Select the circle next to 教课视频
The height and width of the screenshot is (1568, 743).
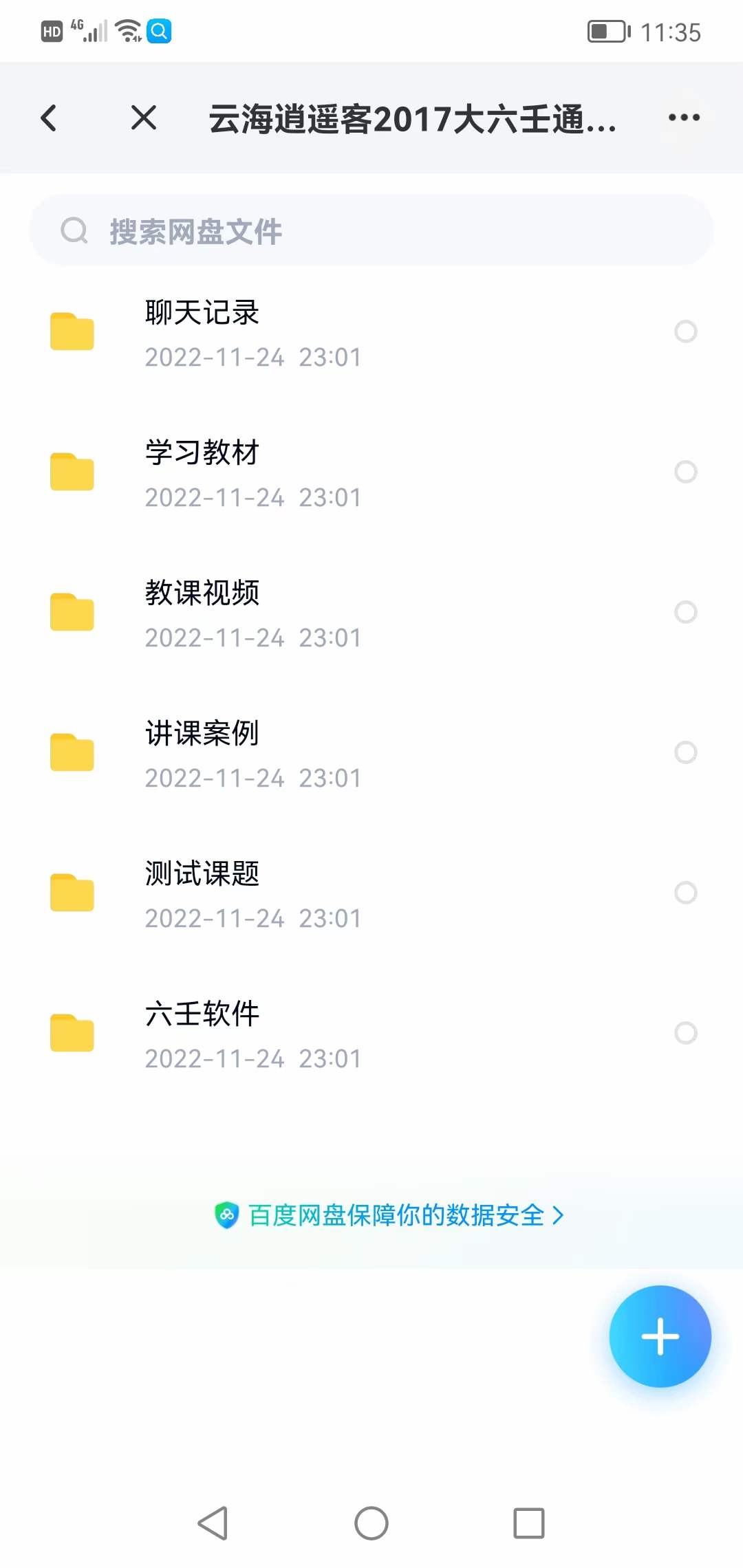point(686,612)
